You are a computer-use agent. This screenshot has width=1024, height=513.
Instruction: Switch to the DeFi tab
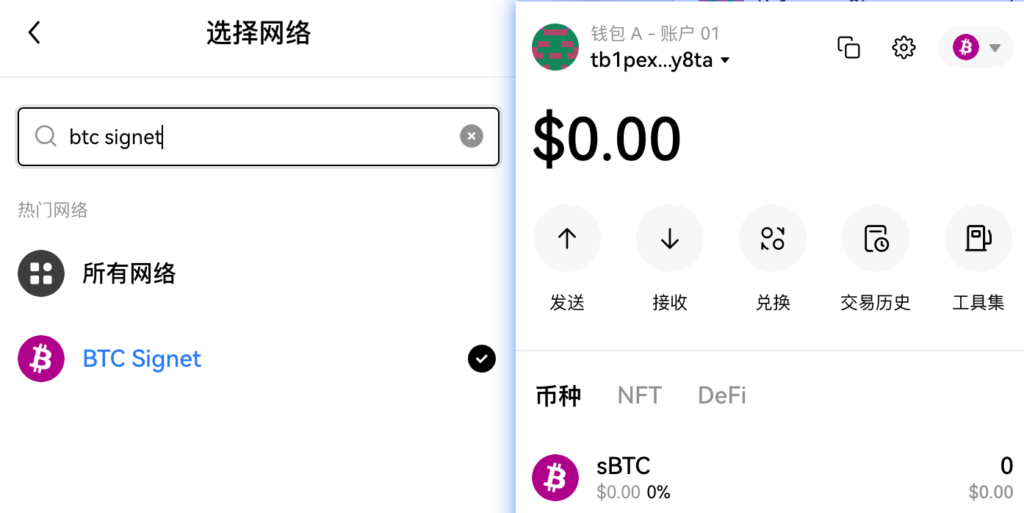(x=722, y=395)
